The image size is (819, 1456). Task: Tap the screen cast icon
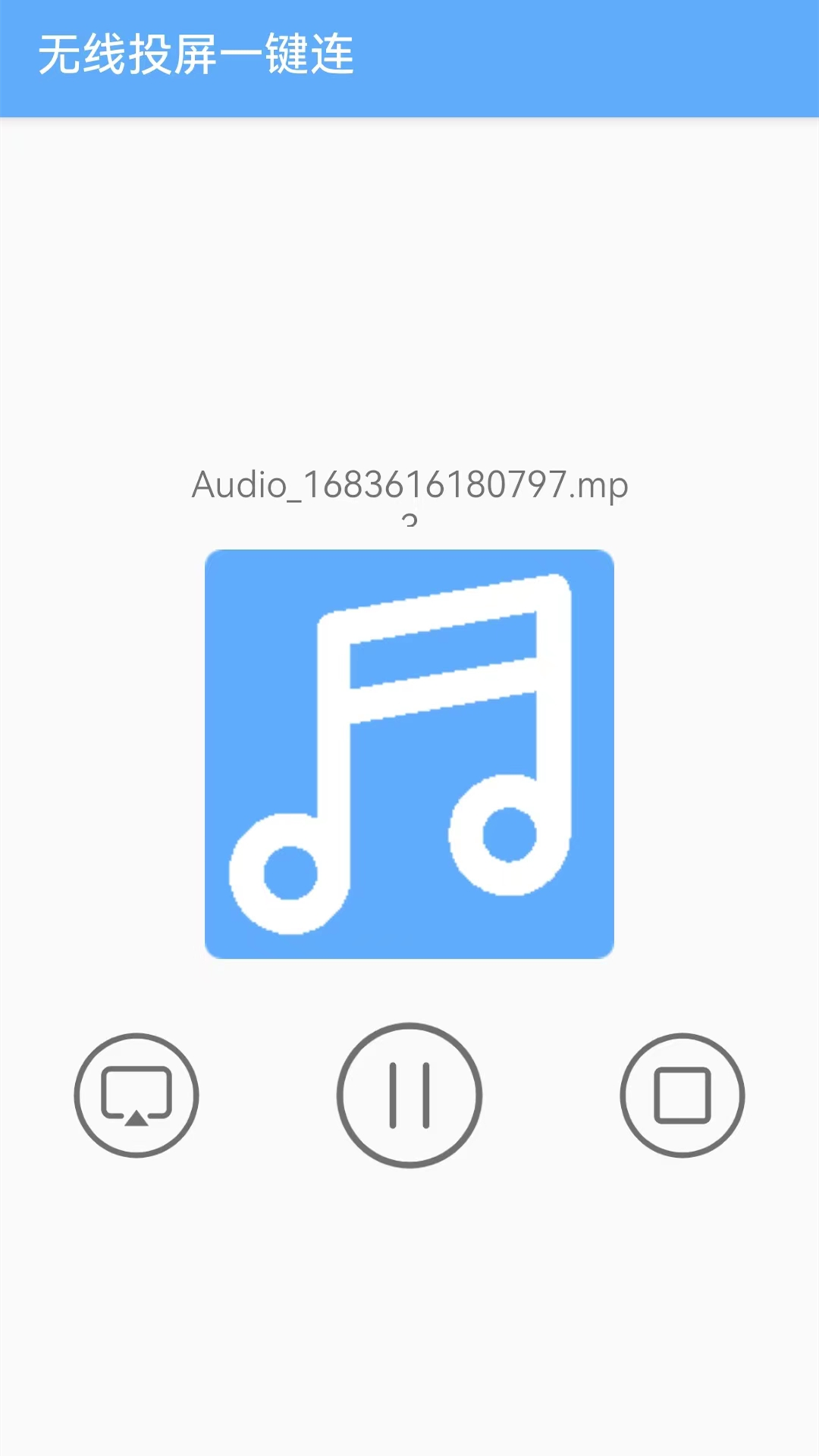[x=136, y=1095]
